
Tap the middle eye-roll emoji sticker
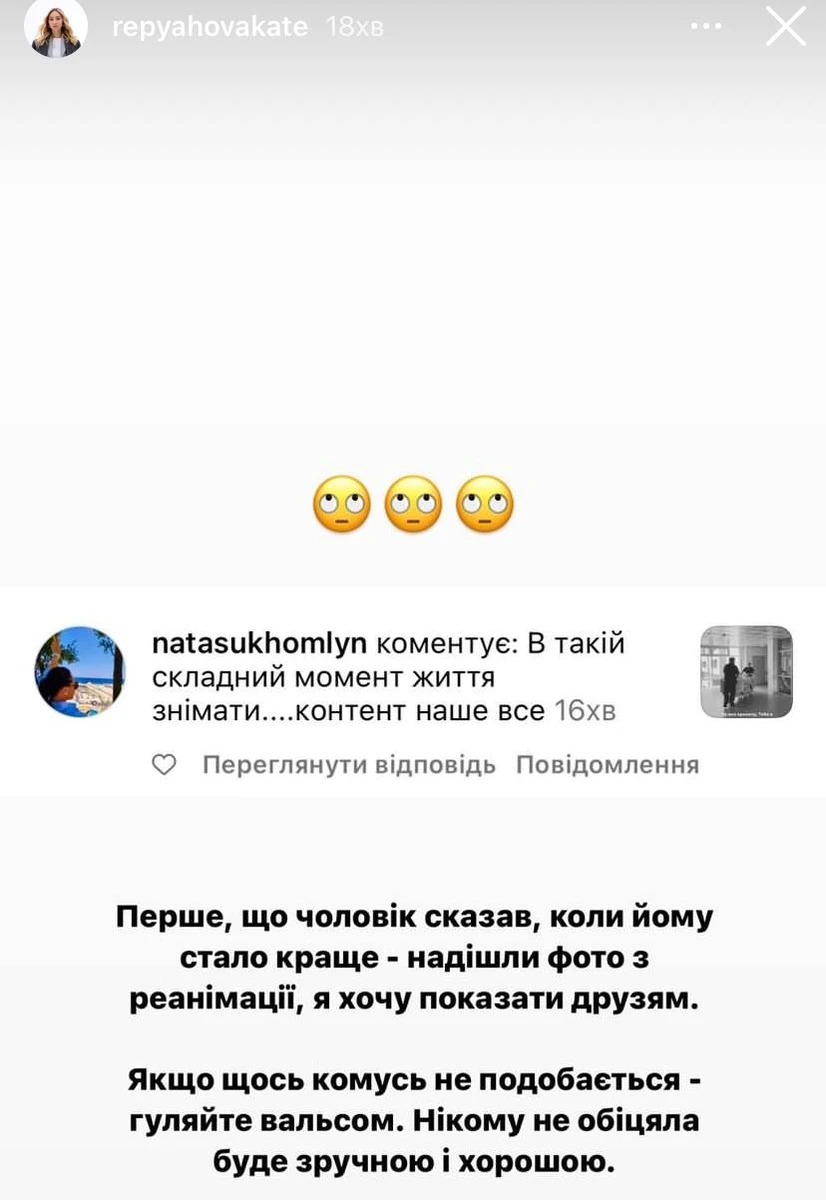point(413,505)
